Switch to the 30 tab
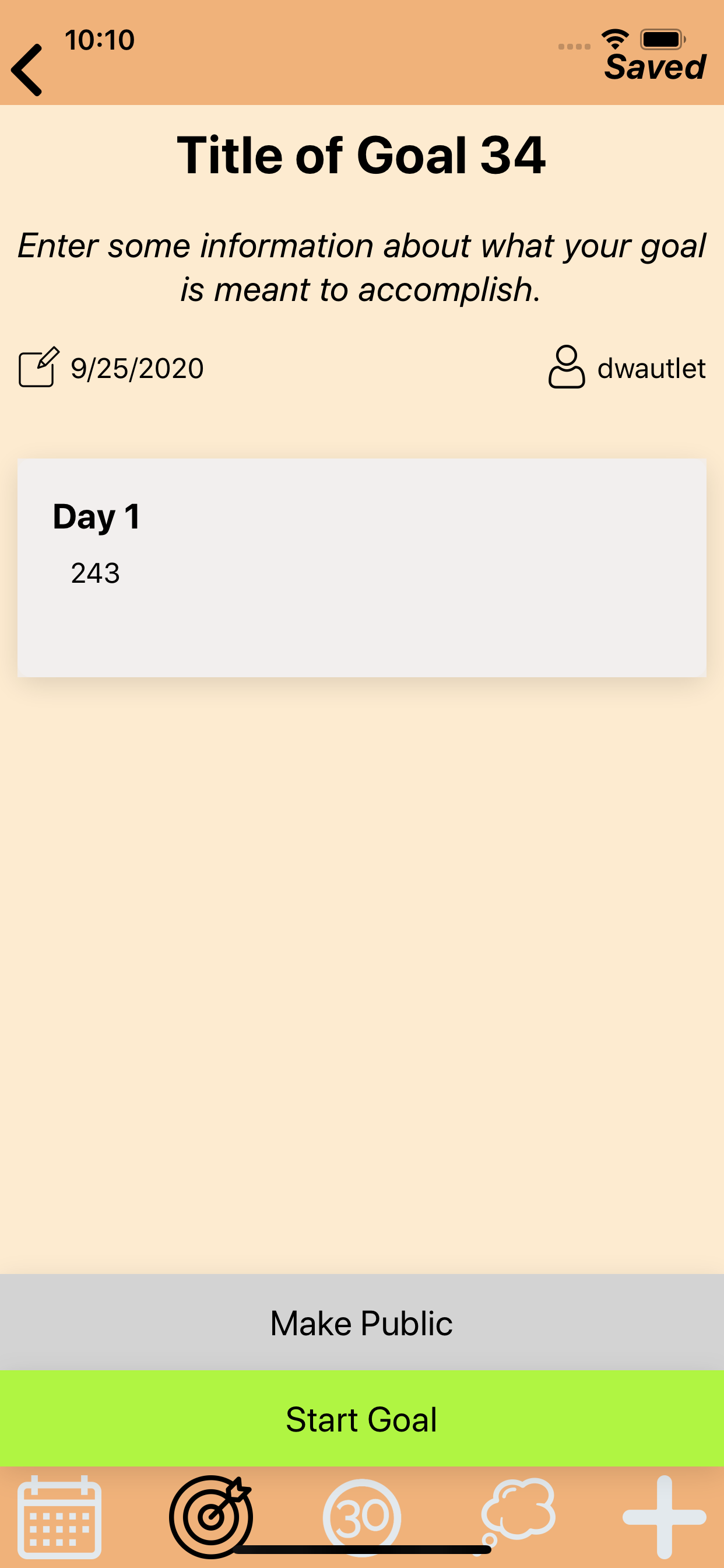The width and height of the screenshot is (724, 1568). [361, 1515]
